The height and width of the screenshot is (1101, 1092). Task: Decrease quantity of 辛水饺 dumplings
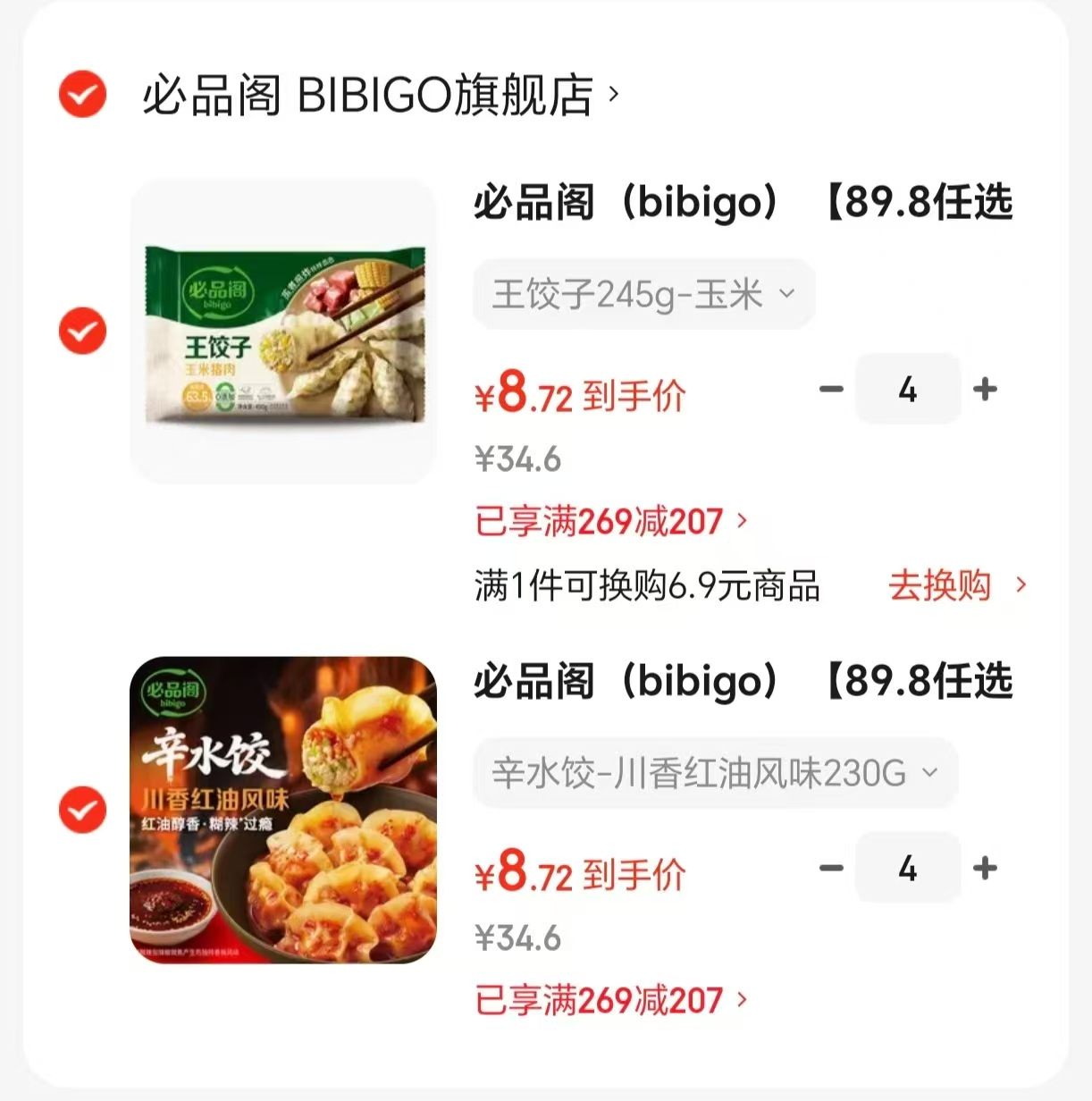coord(831,868)
